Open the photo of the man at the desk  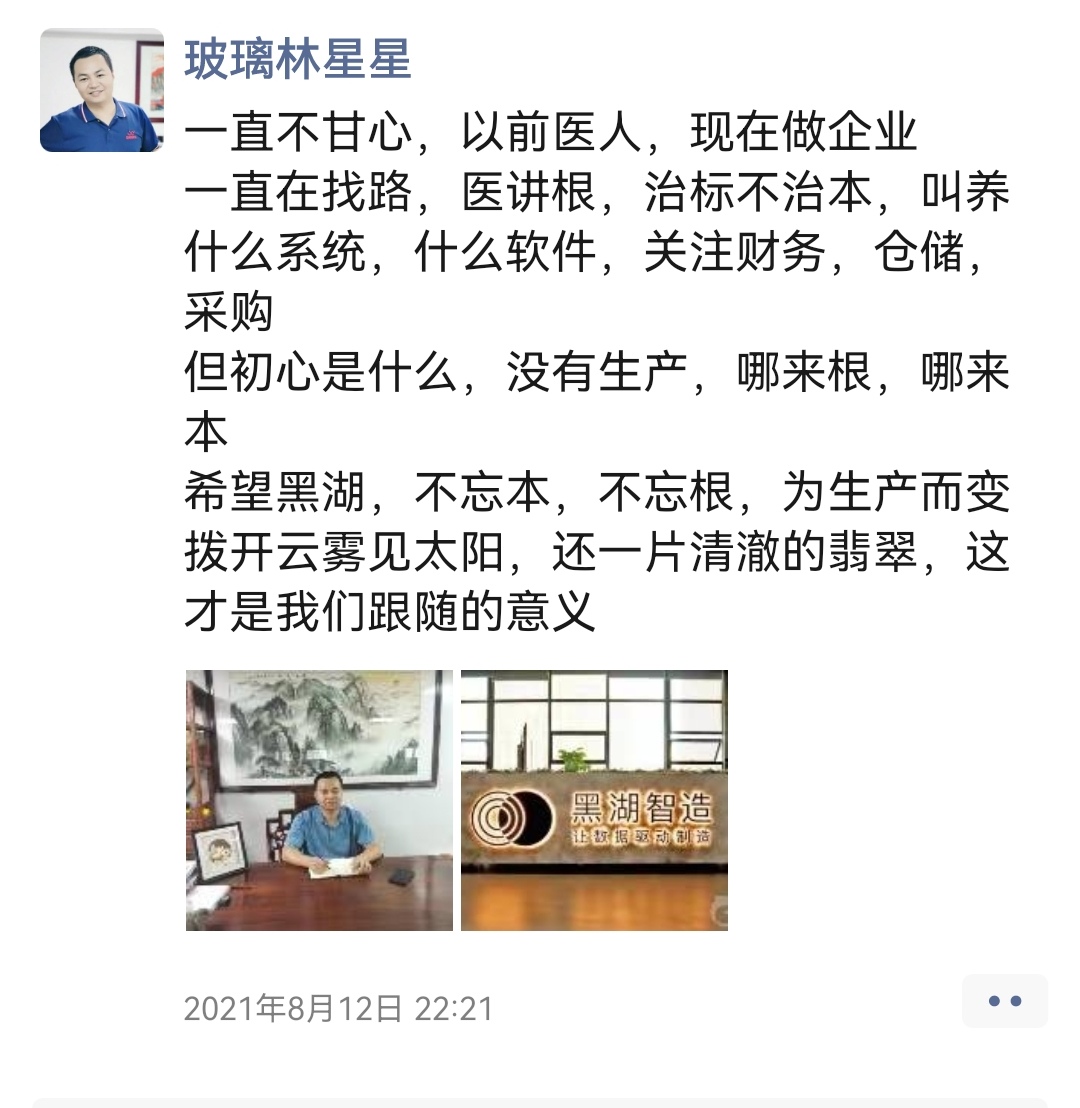[319, 800]
